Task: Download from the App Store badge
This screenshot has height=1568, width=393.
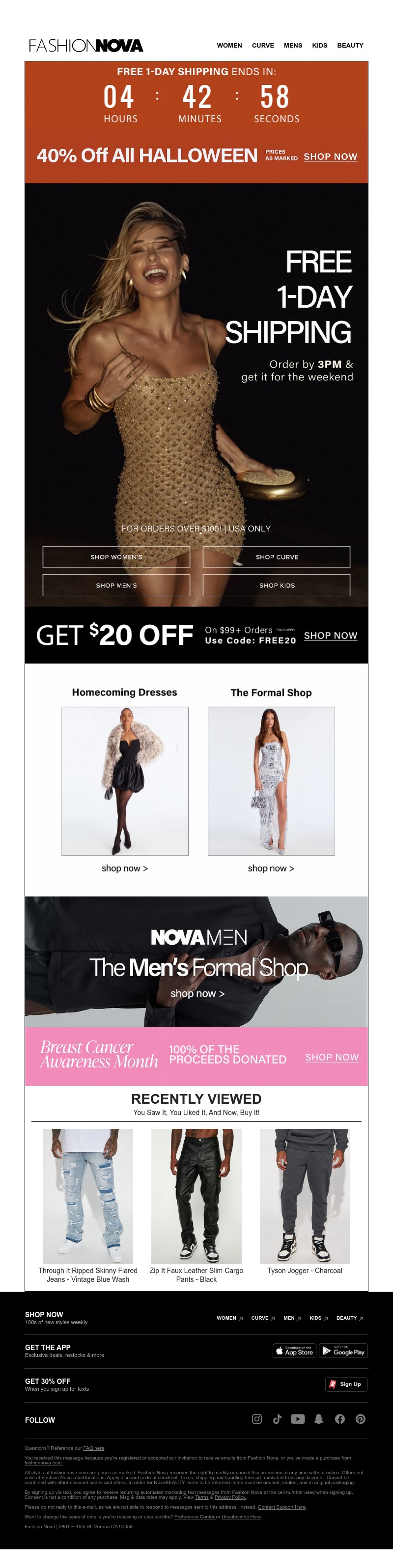Action: 294,1351
